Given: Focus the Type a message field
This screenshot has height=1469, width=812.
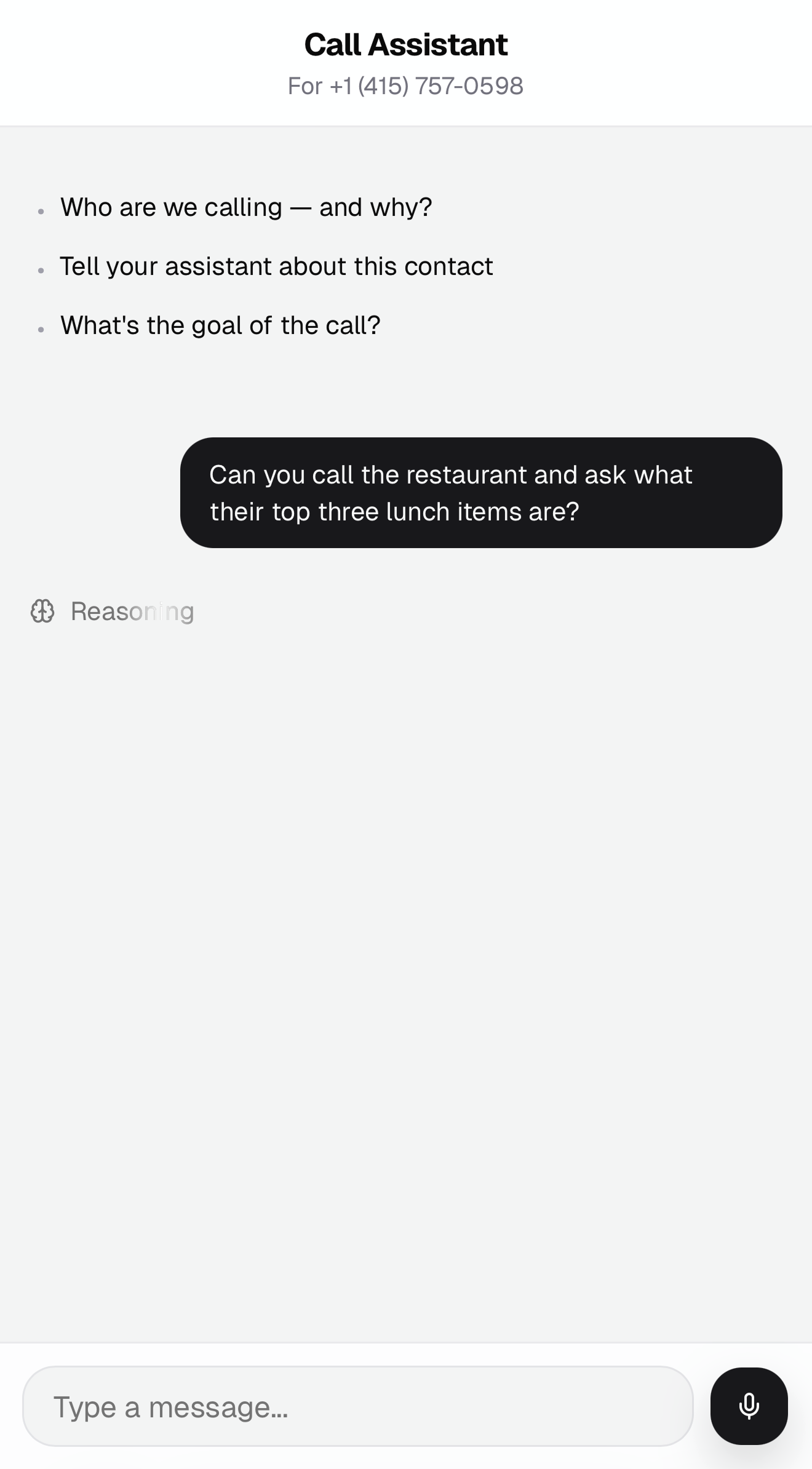Looking at the screenshot, I should 357,1406.
